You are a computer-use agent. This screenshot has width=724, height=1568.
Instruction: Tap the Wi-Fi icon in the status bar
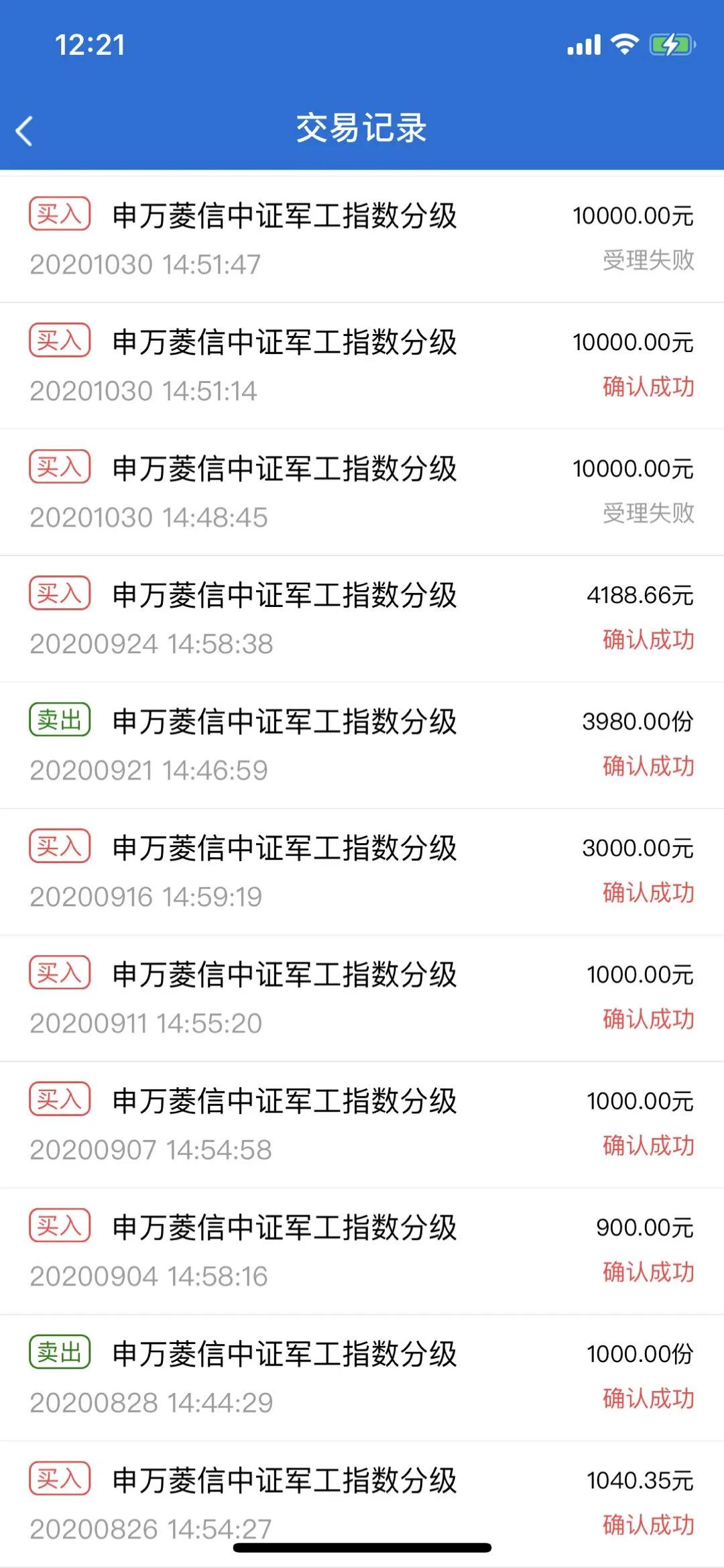[626, 44]
